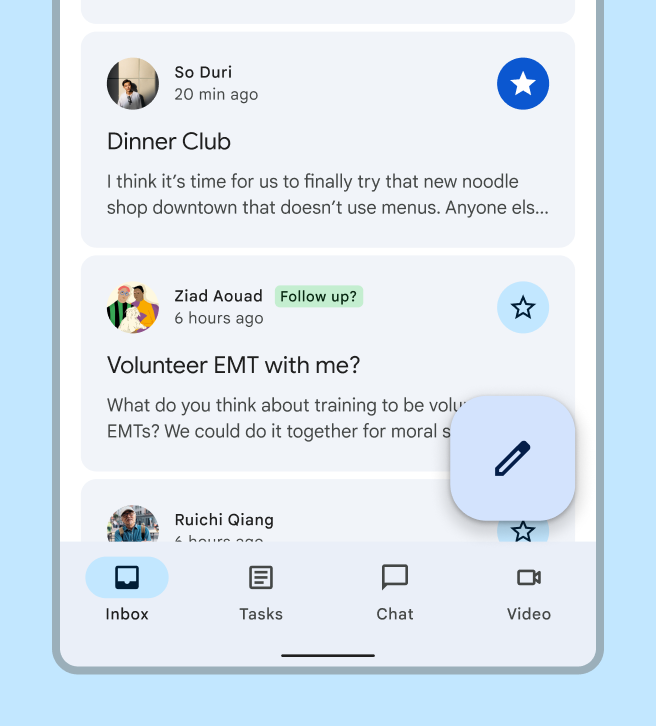Star Ziad Aouad's email

(523, 308)
